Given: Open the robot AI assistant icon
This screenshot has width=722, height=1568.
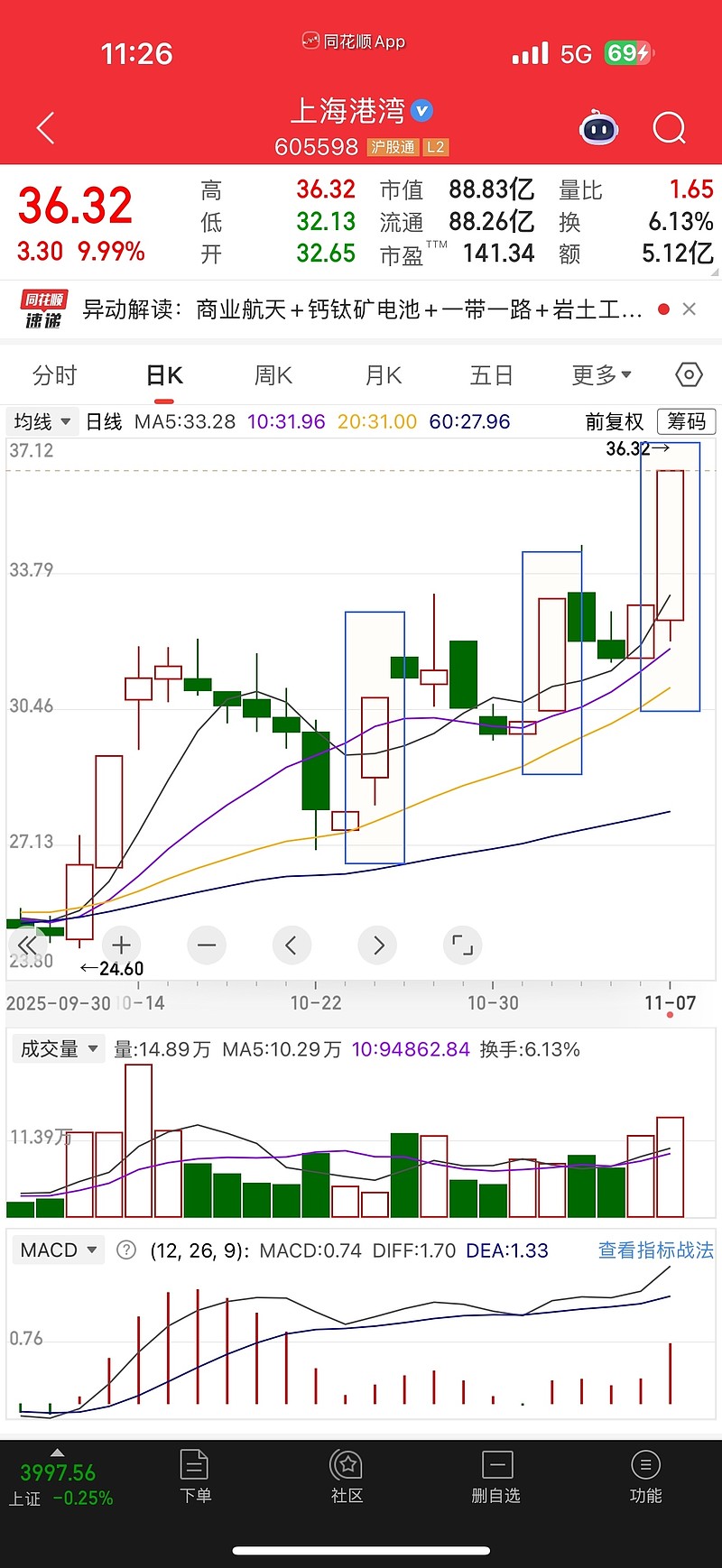Looking at the screenshot, I should (598, 129).
